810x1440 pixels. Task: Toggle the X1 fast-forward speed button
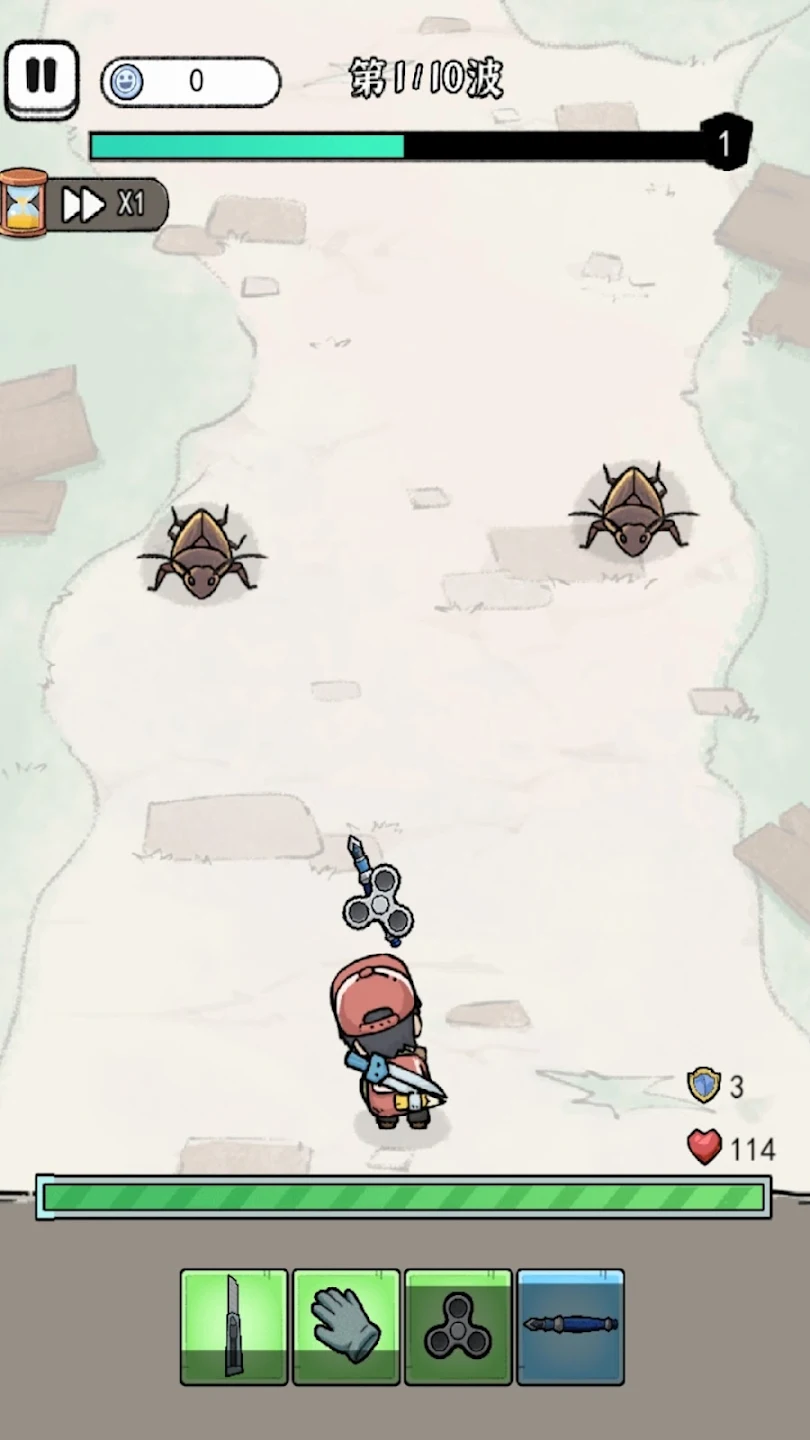point(106,205)
